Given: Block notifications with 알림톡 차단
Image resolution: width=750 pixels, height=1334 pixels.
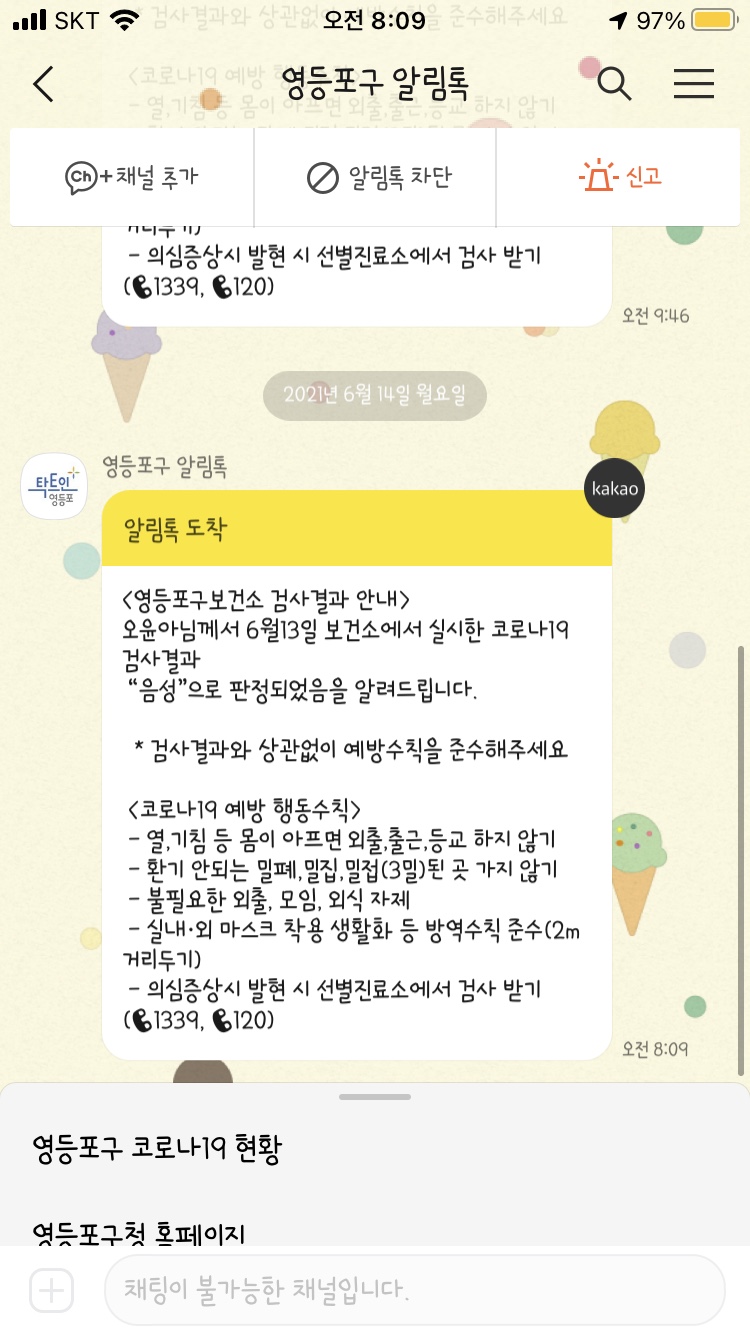Looking at the screenshot, I should (x=376, y=178).
